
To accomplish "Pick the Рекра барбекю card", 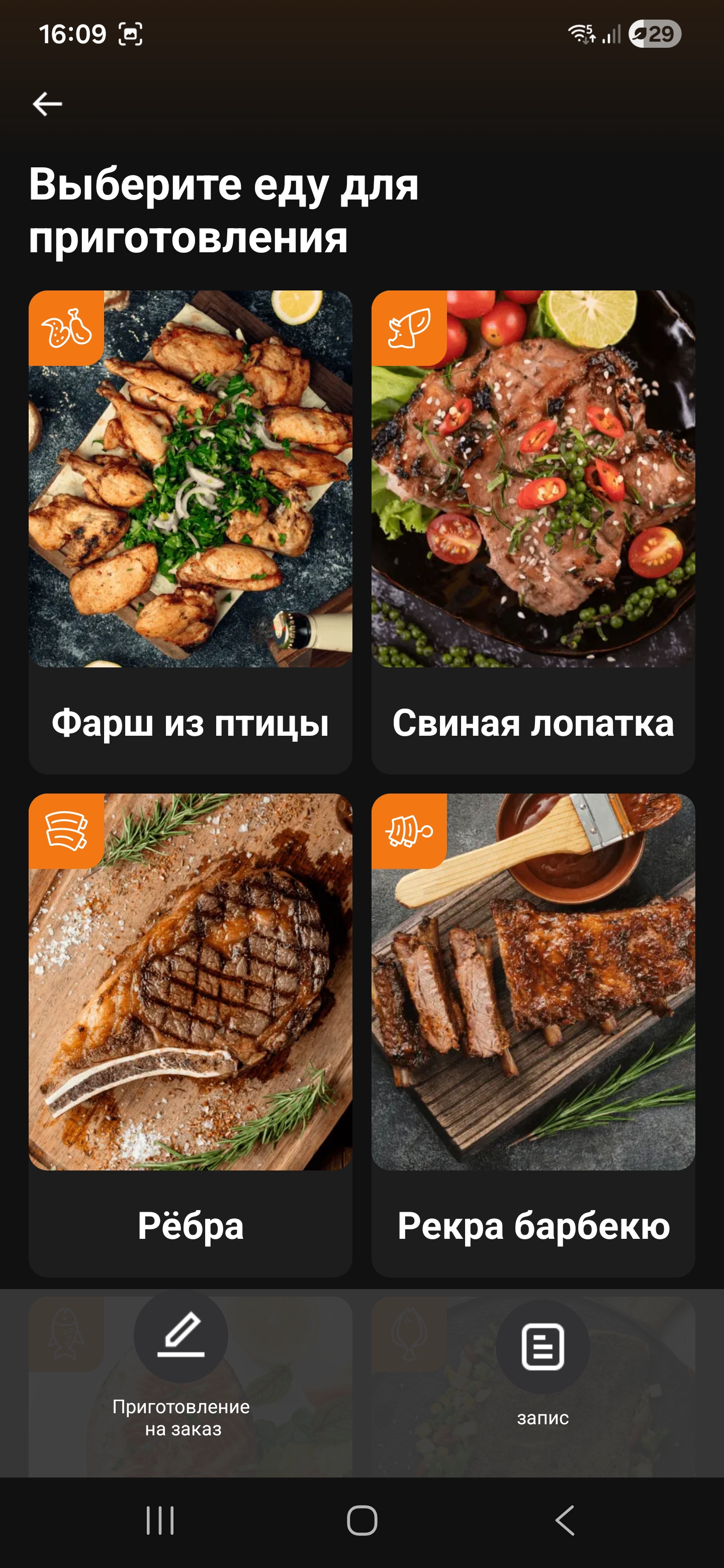I will pyautogui.click(x=533, y=1034).
